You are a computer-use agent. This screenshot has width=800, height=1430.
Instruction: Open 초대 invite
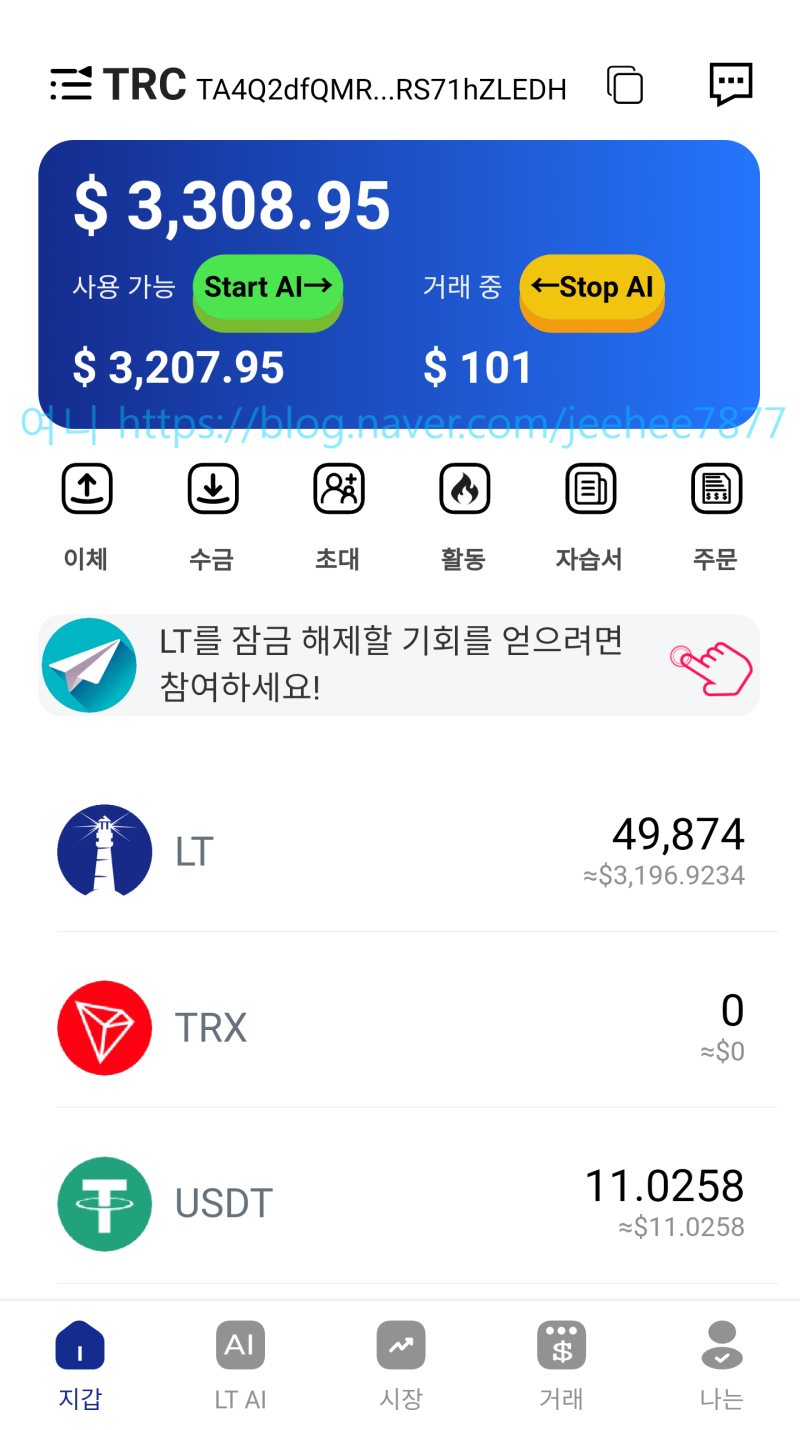[338, 515]
